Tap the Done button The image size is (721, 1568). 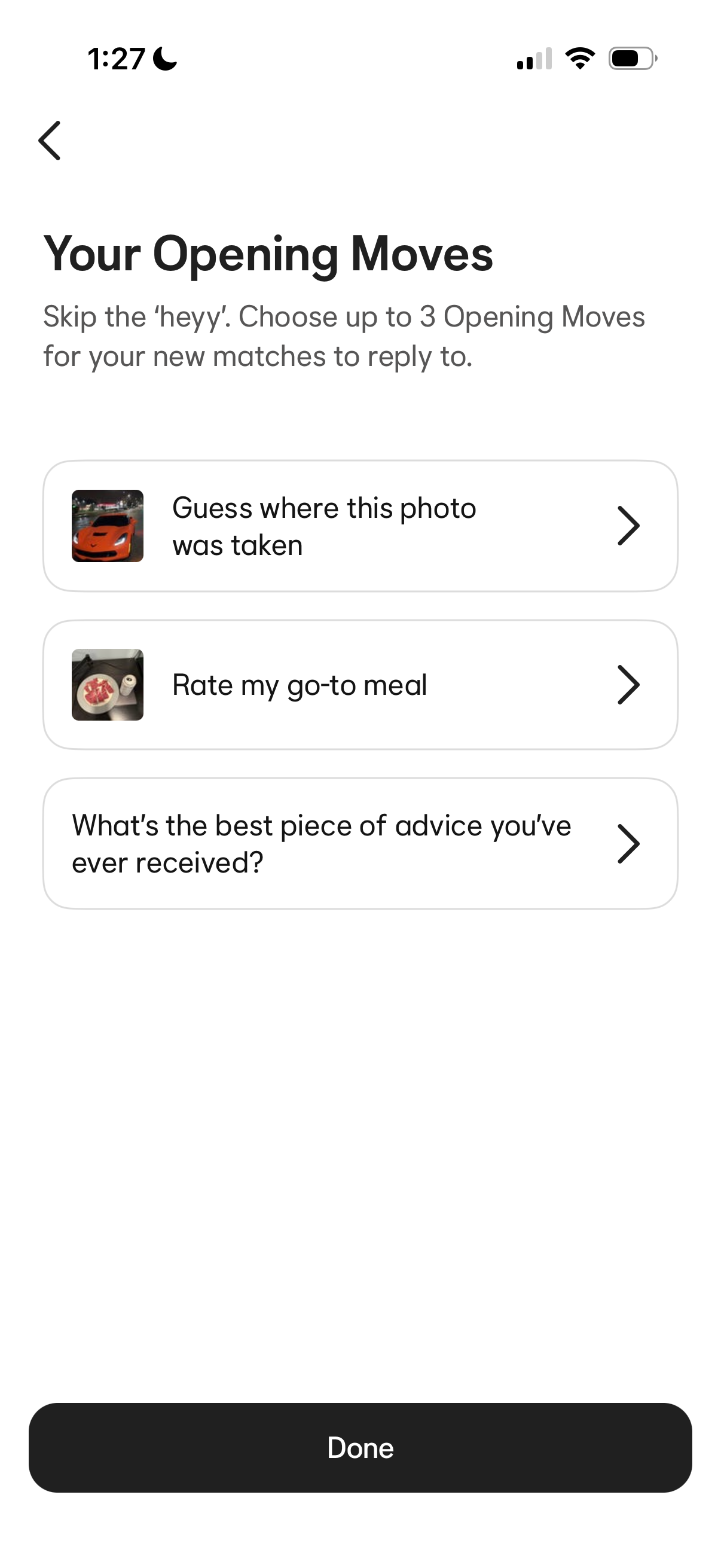click(360, 1447)
